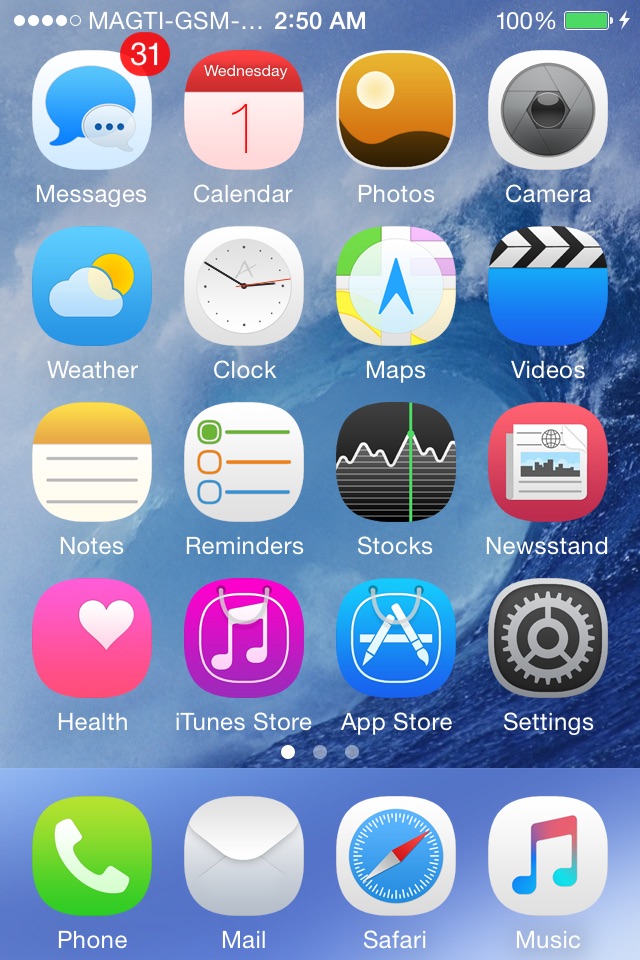Open the iTunes Store
The image size is (640, 960).
tap(244, 638)
